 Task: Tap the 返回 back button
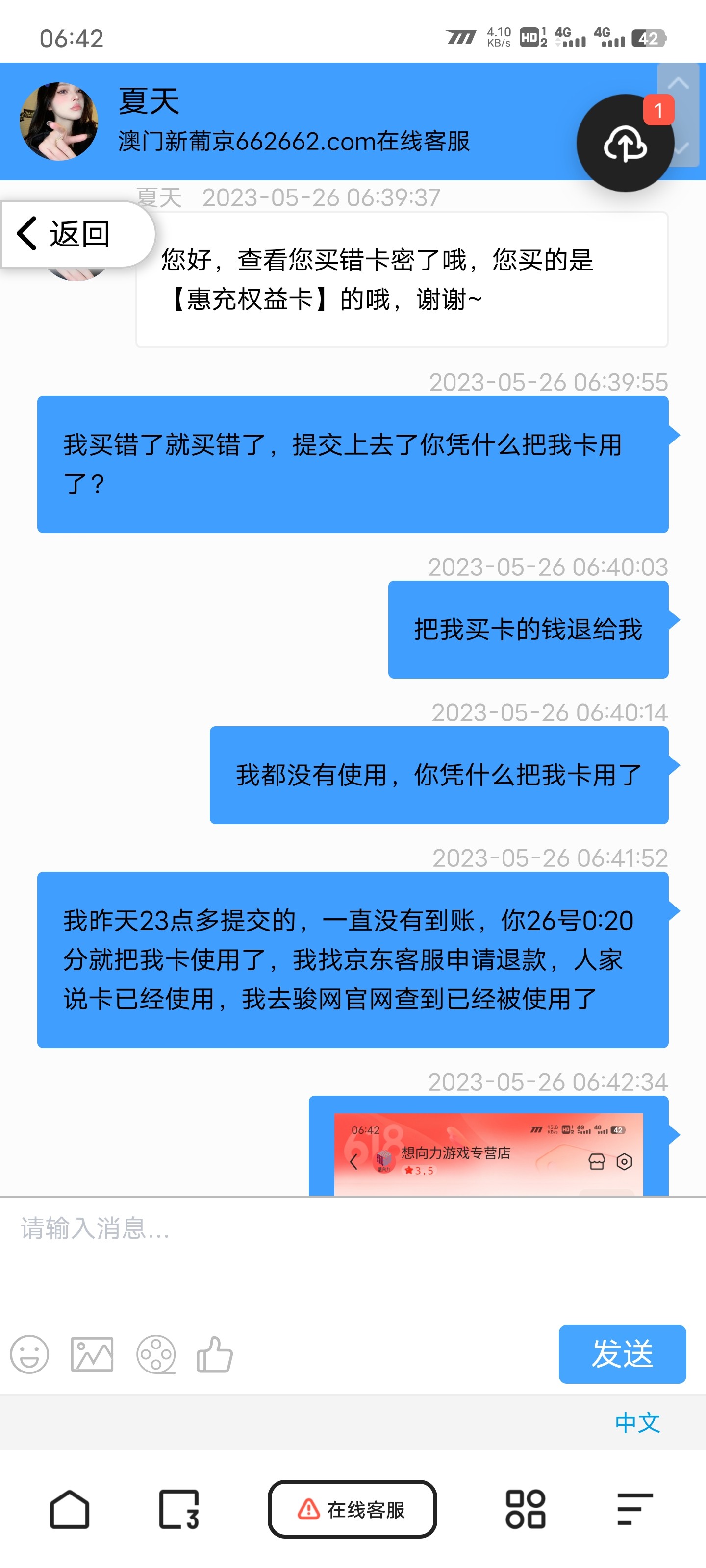click(x=67, y=234)
